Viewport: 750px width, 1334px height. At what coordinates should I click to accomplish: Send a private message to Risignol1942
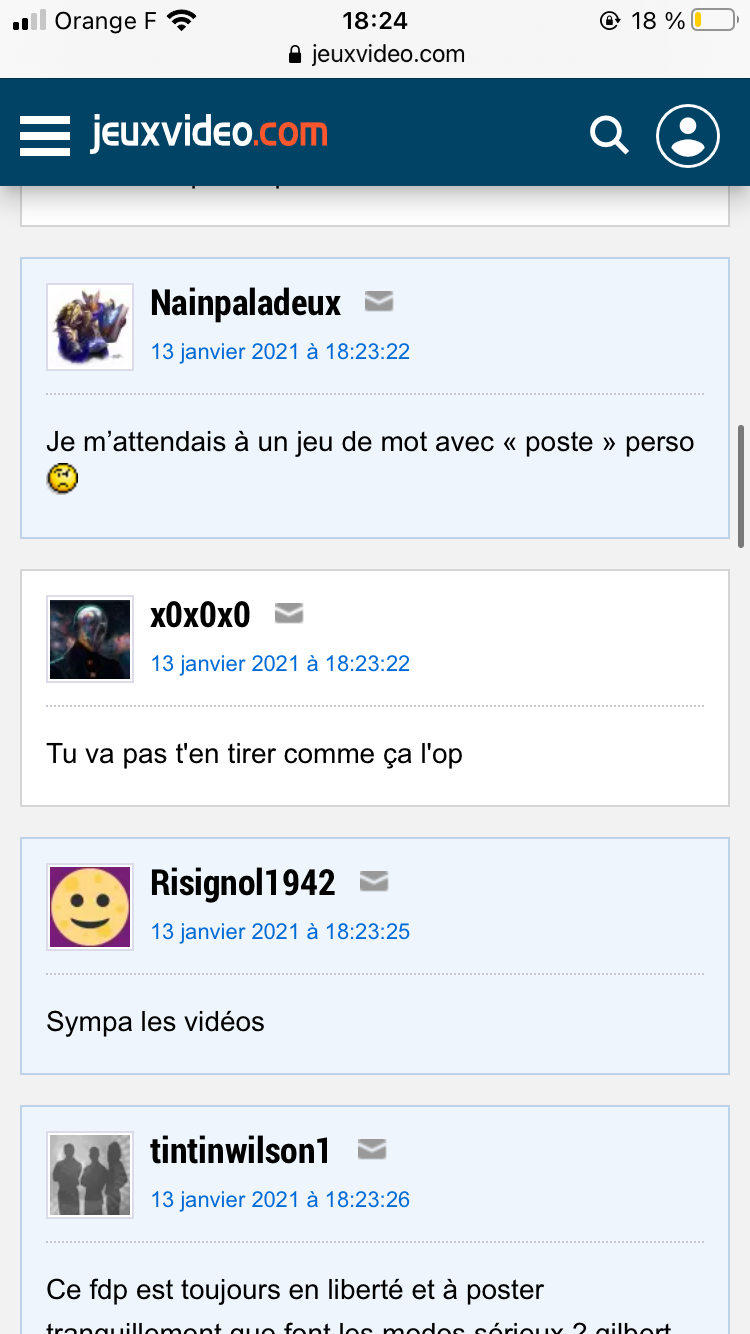tap(373, 880)
